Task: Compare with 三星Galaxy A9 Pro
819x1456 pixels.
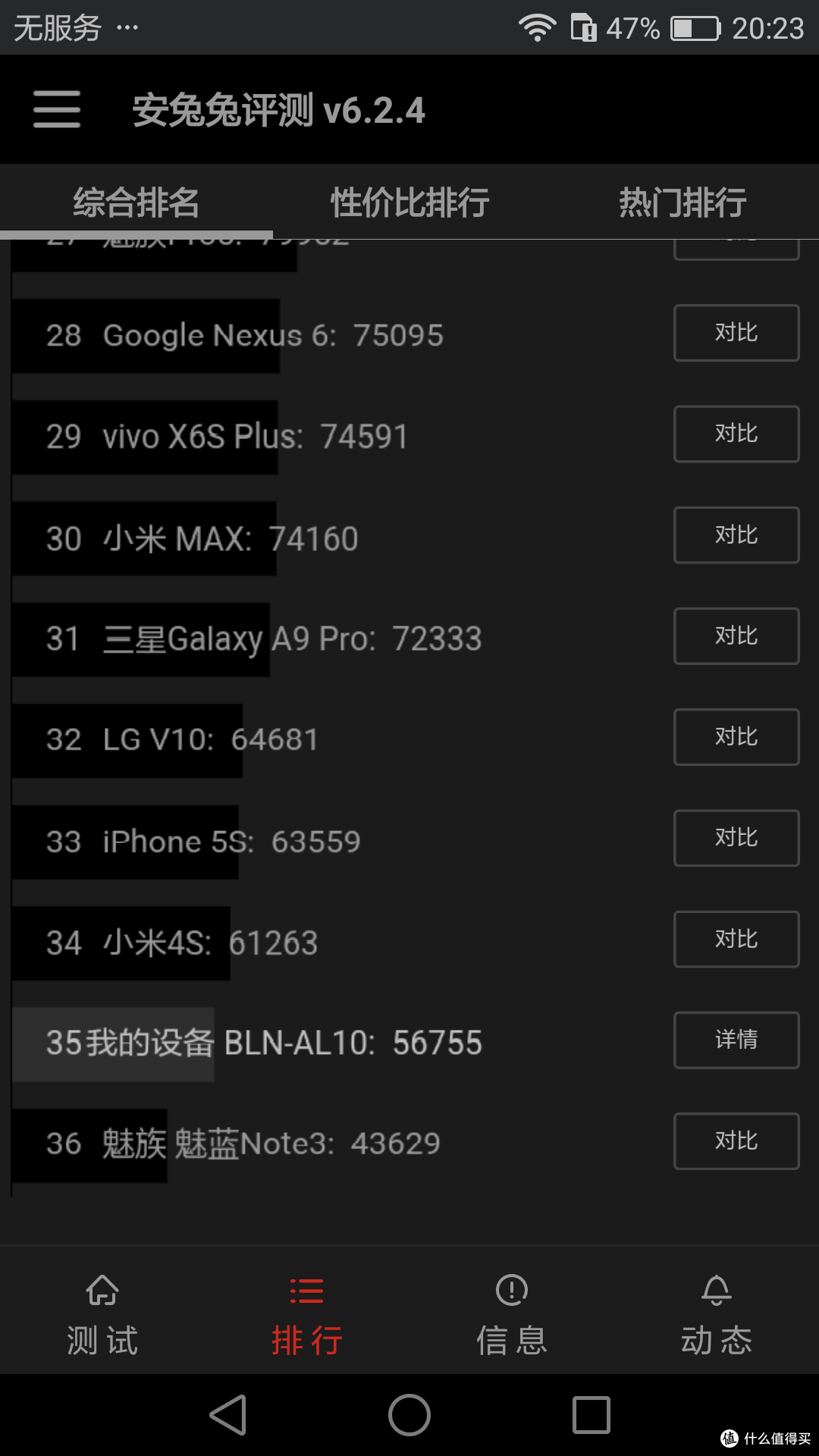Action: coord(736,635)
